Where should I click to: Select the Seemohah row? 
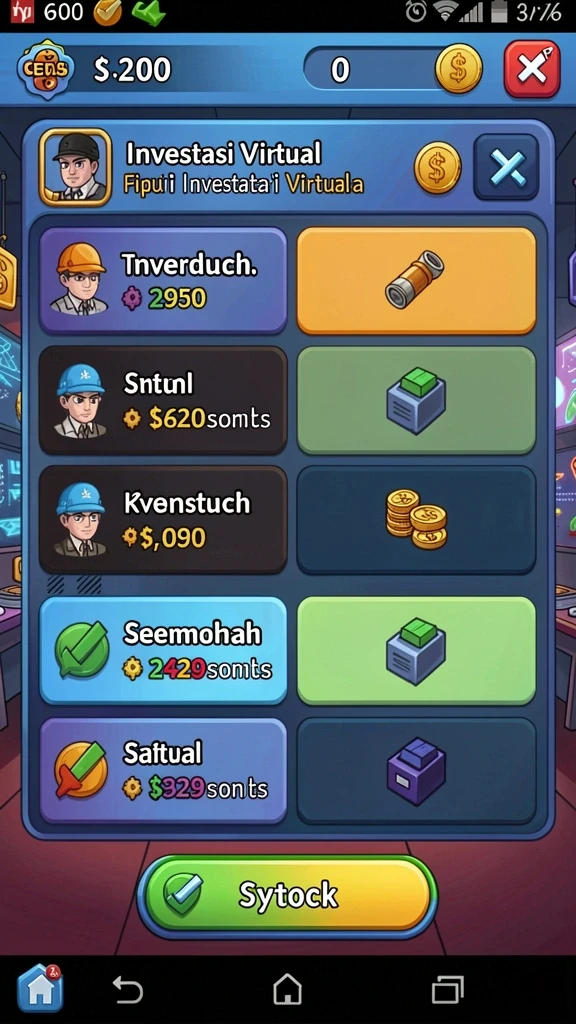163,650
